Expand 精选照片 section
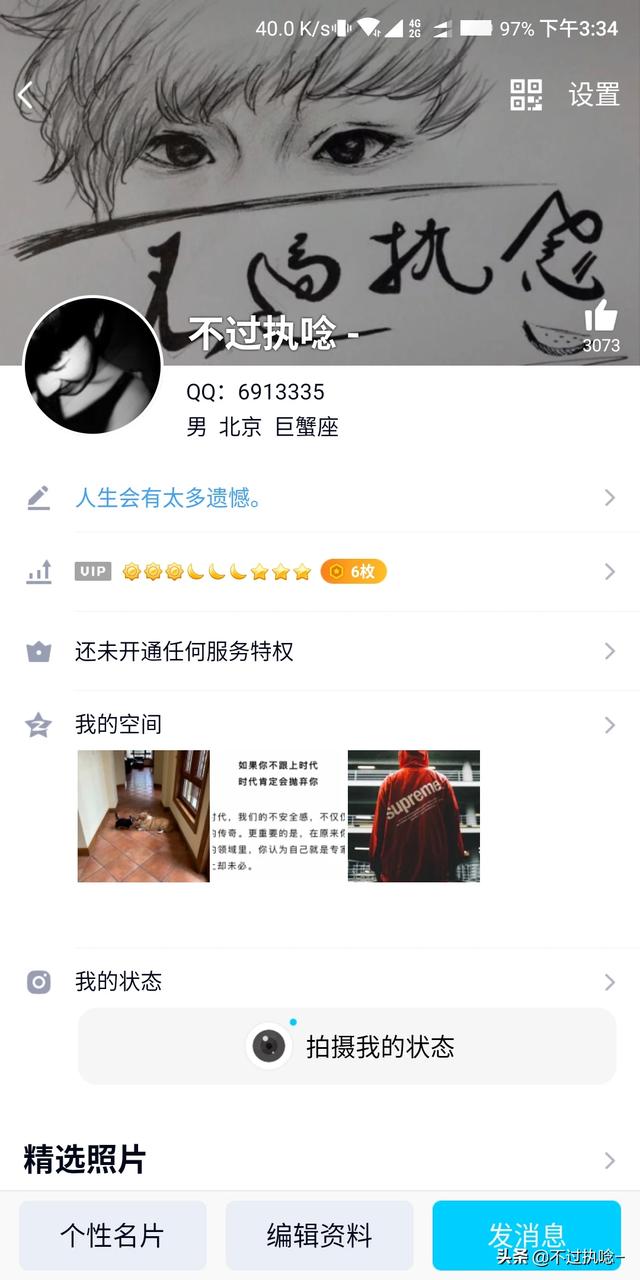Screen dimensions: 640x1280 (x=320, y=1160)
